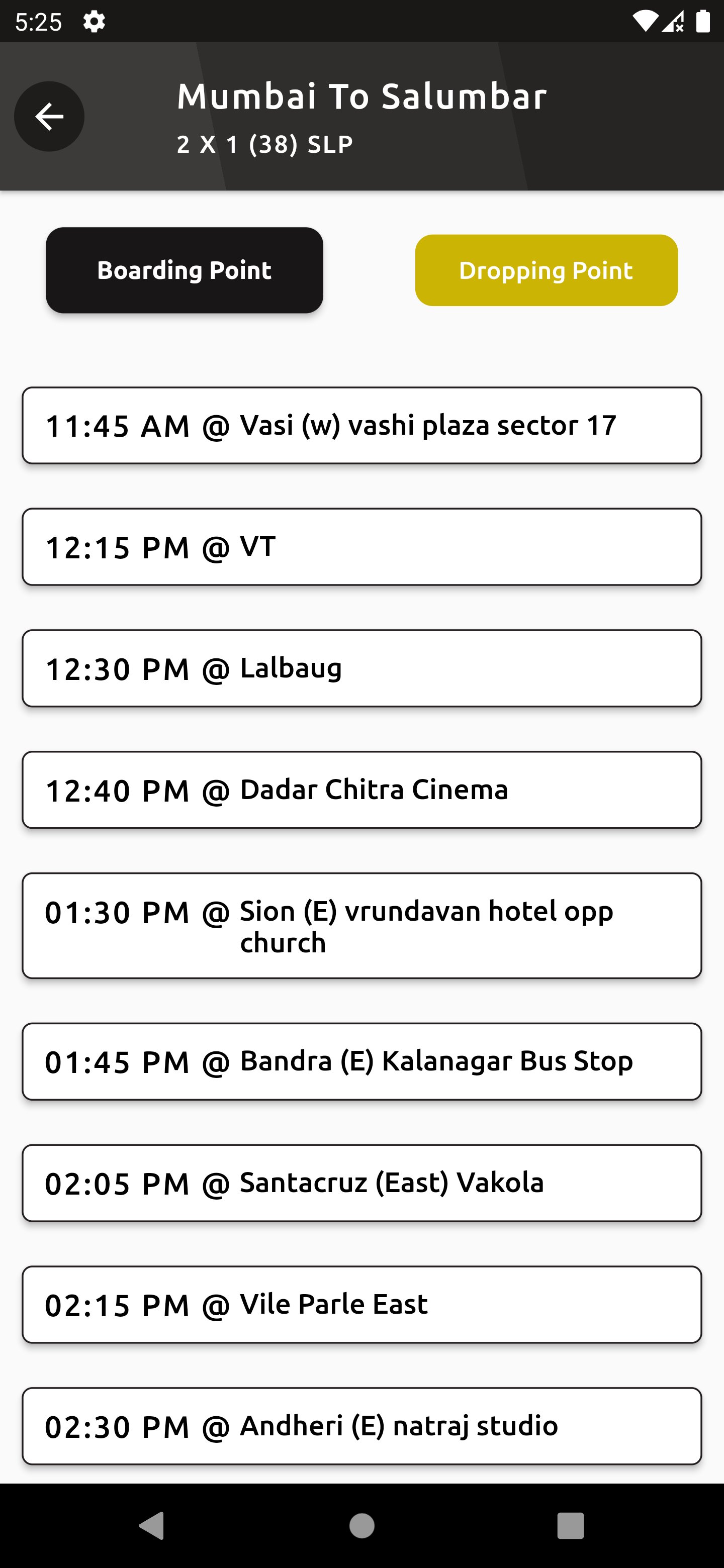This screenshot has height=1568, width=724.
Task: Pick the 12:30 PM Lalbaug stop
Action: click(361, 668)
